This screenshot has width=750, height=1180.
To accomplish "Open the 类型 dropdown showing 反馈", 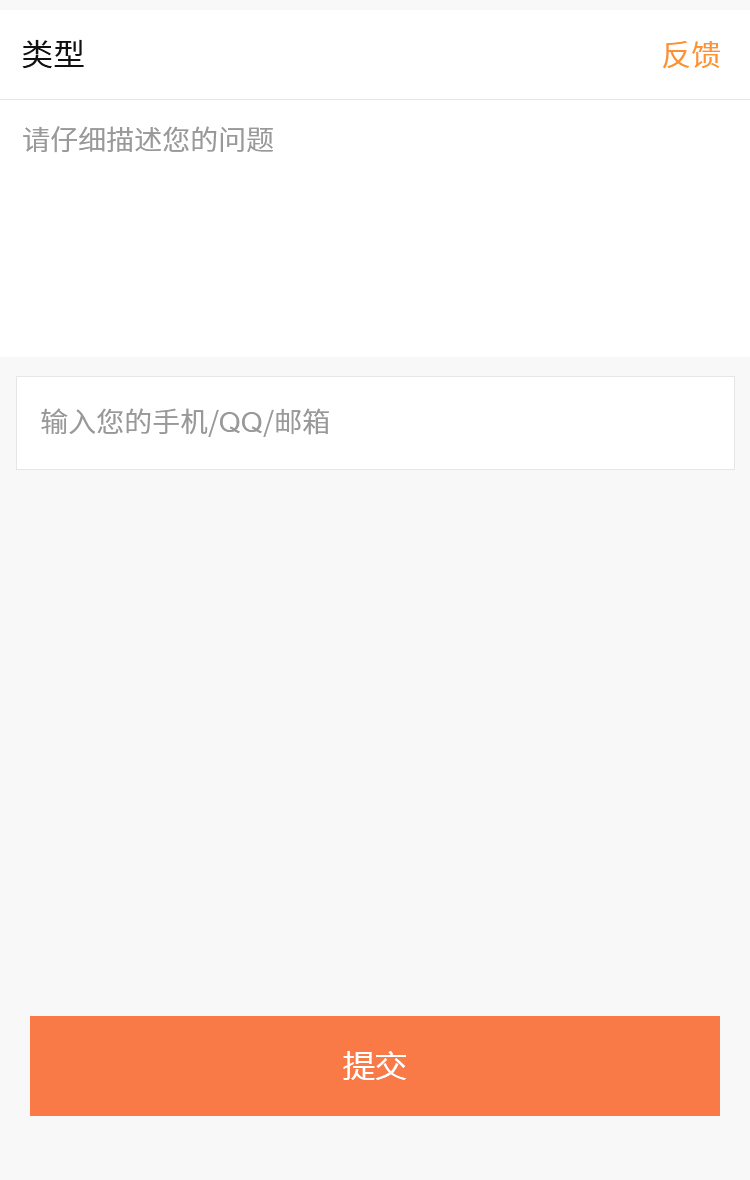I will [690, 55].
